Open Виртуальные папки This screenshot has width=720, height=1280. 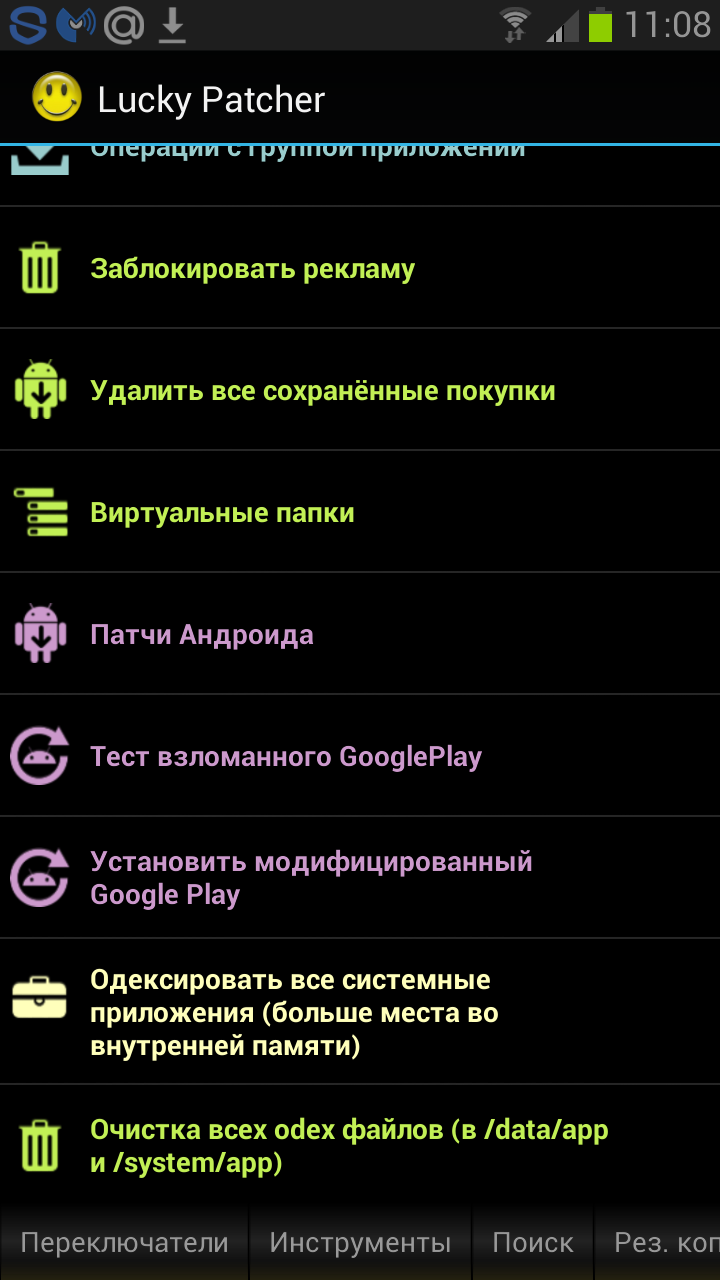pyautogui.click(x=360, y=512)
